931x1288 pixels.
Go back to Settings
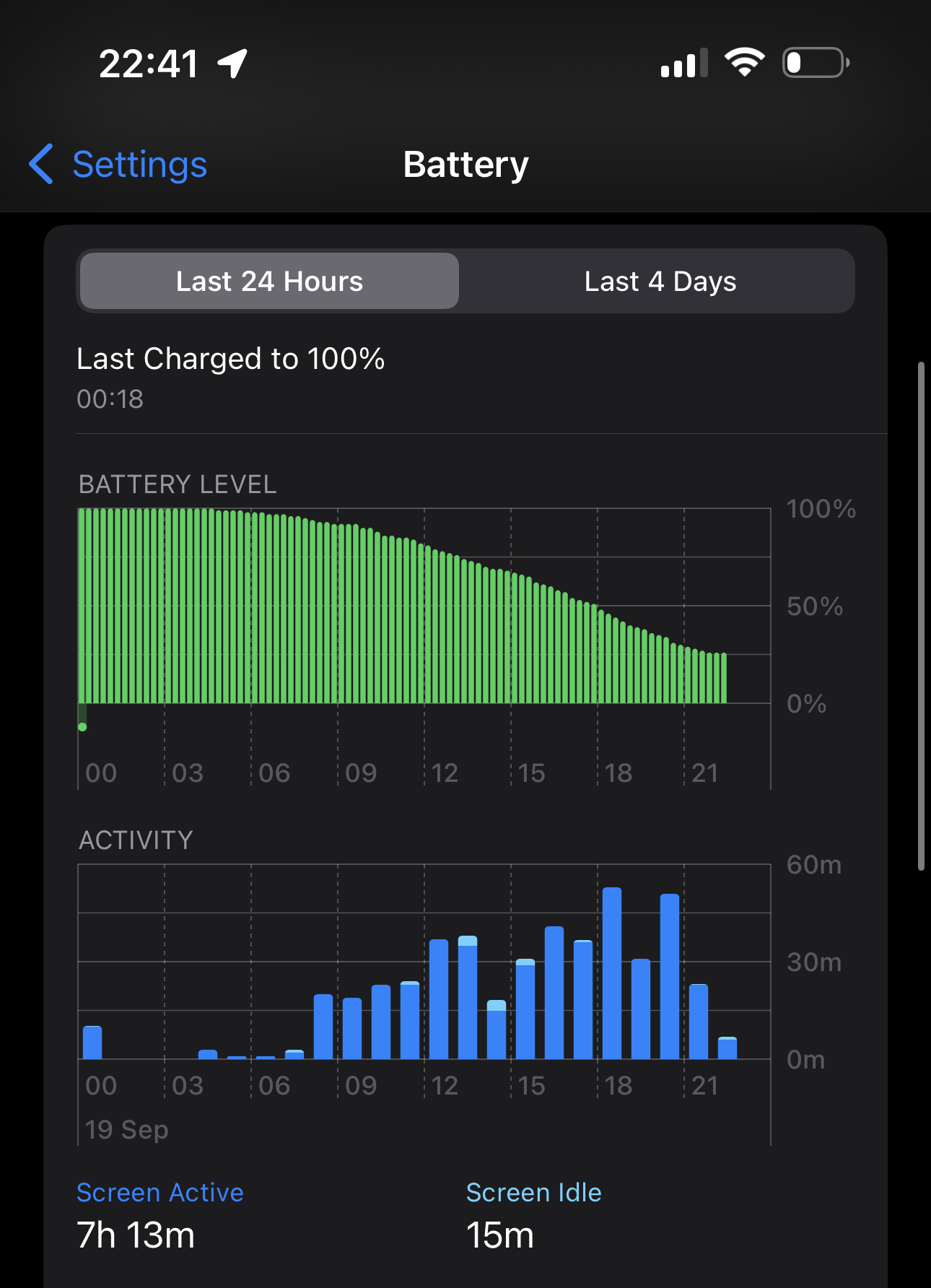coord(119,165)
